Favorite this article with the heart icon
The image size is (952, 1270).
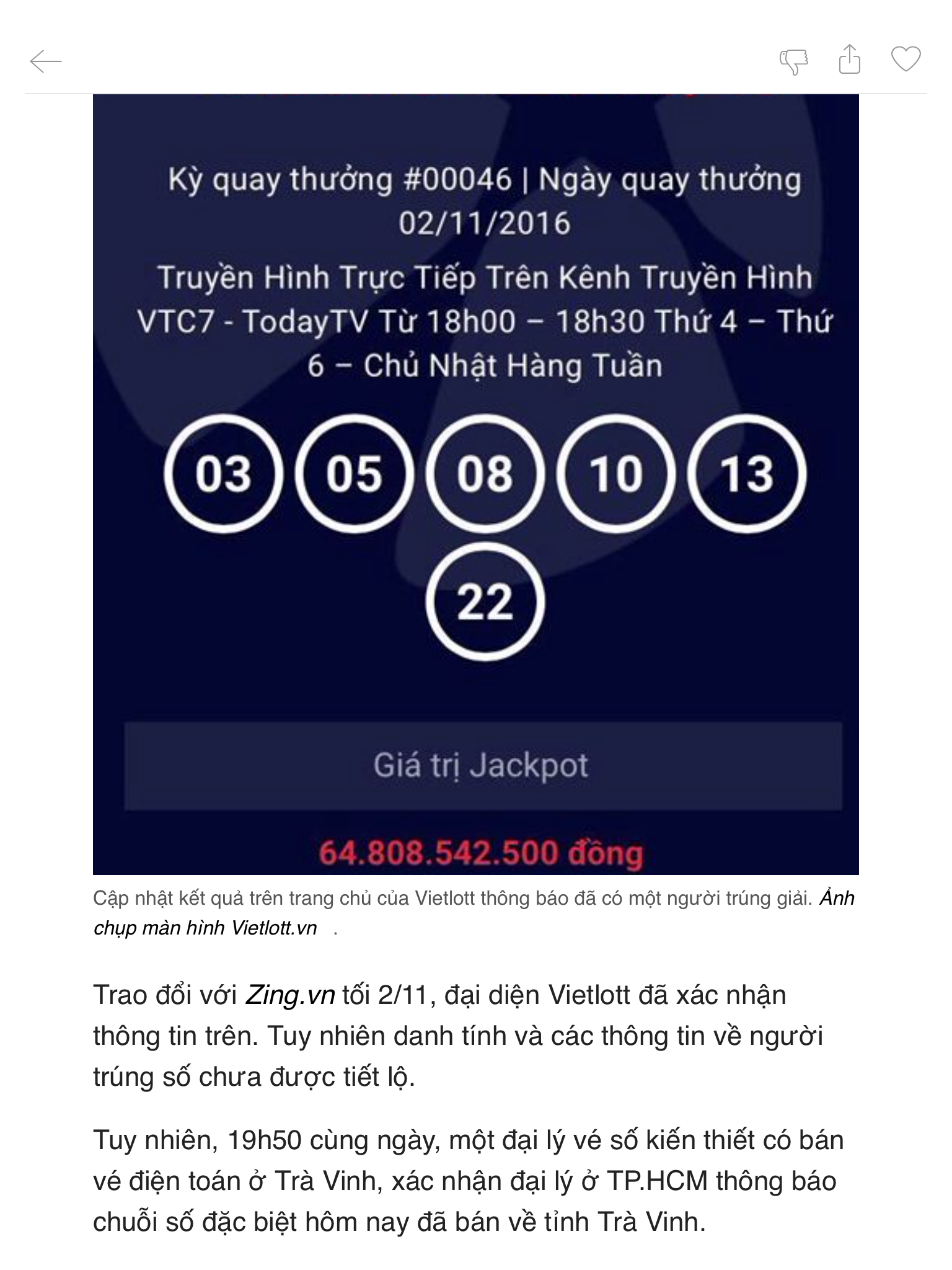[906, 60]
